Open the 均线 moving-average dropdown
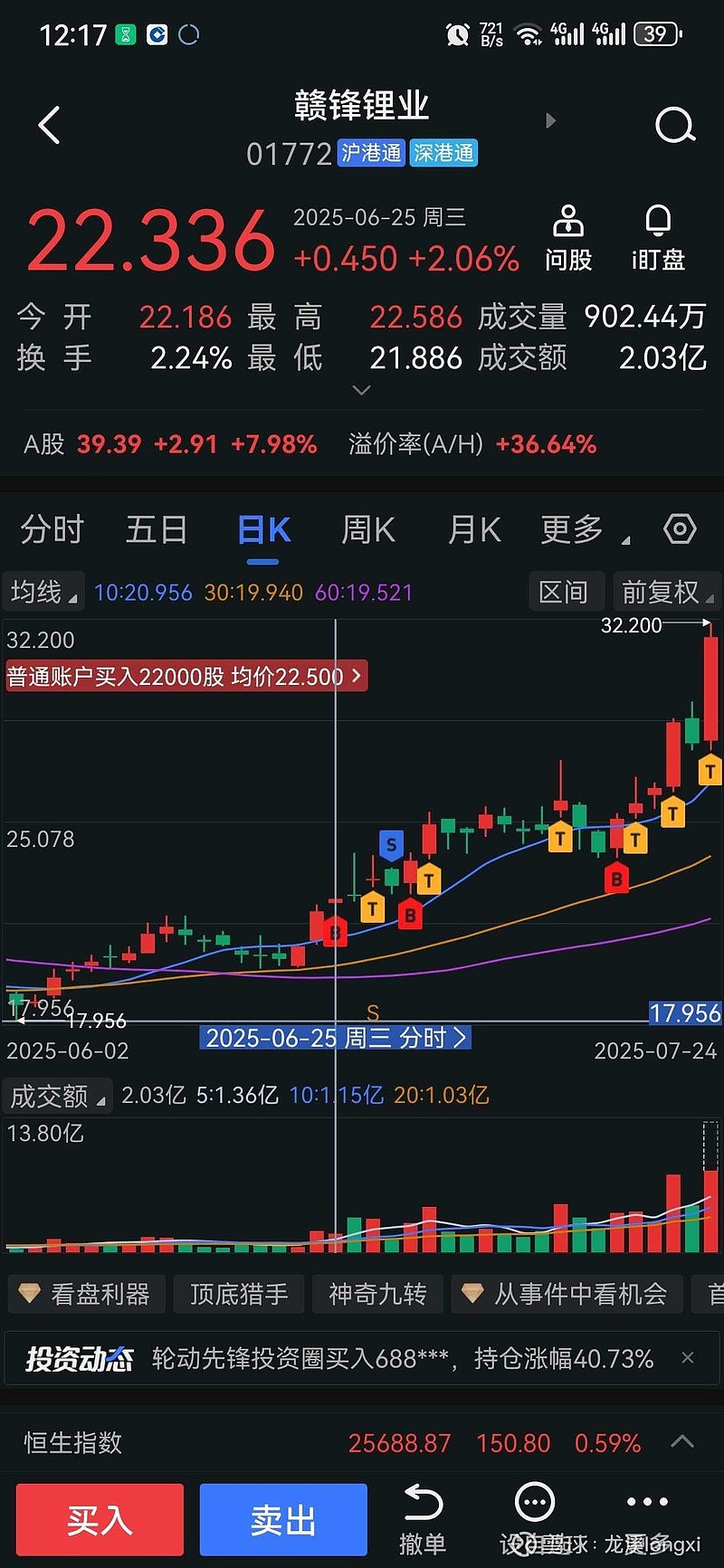The height and width of the screenshot is (1568, 724). point(43,591)
